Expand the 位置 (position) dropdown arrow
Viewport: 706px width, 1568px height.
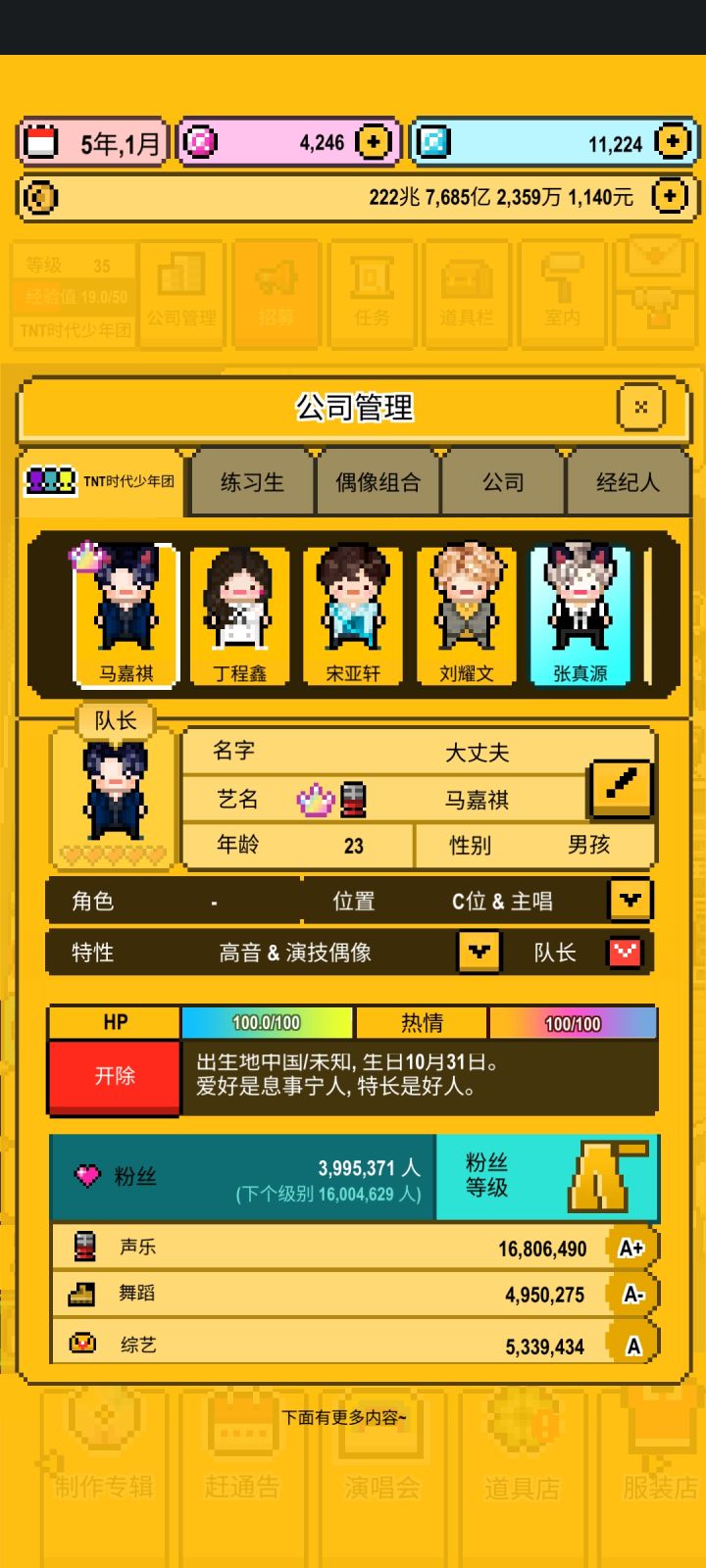[x=629, y=900]
